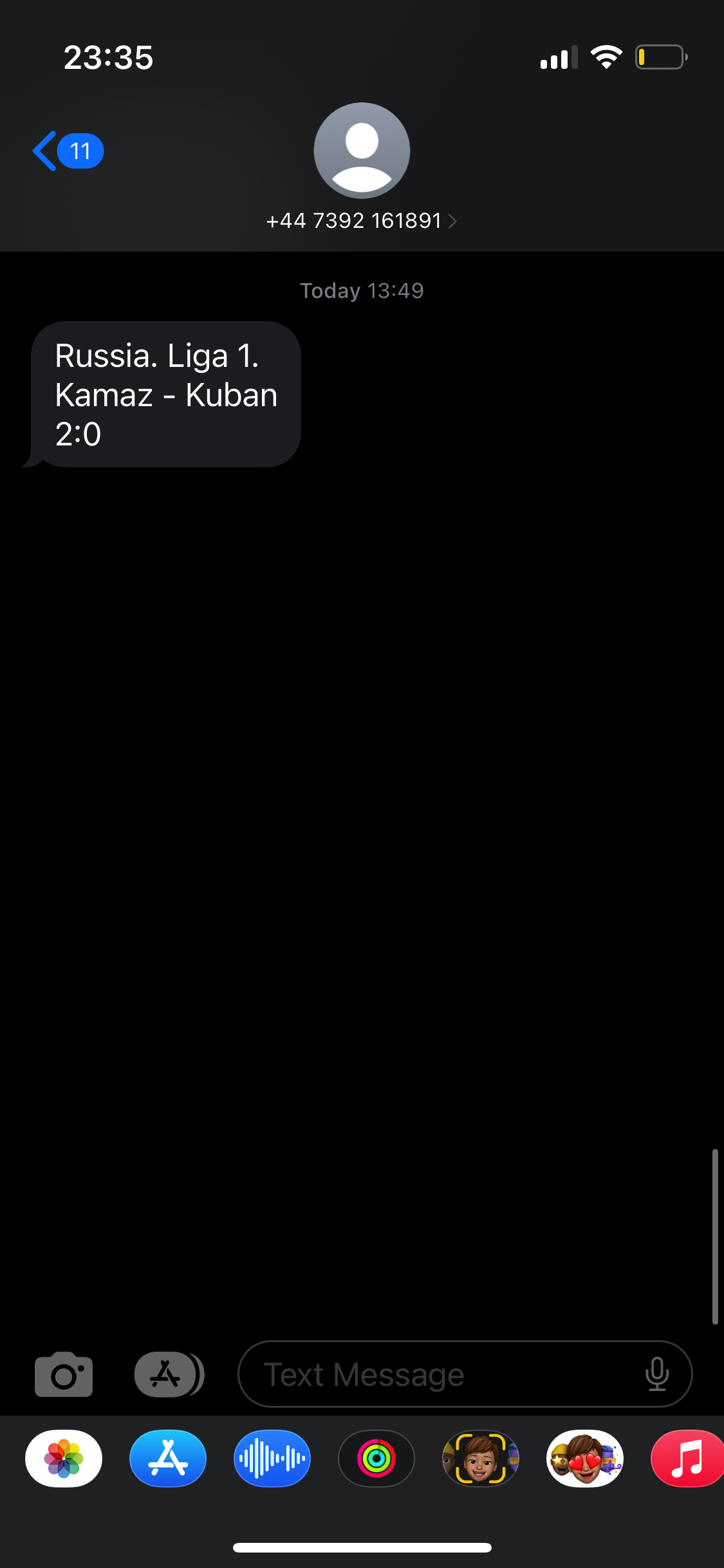Open the audio messages waveform app
724x1568 pixels.
point(272,1459)
